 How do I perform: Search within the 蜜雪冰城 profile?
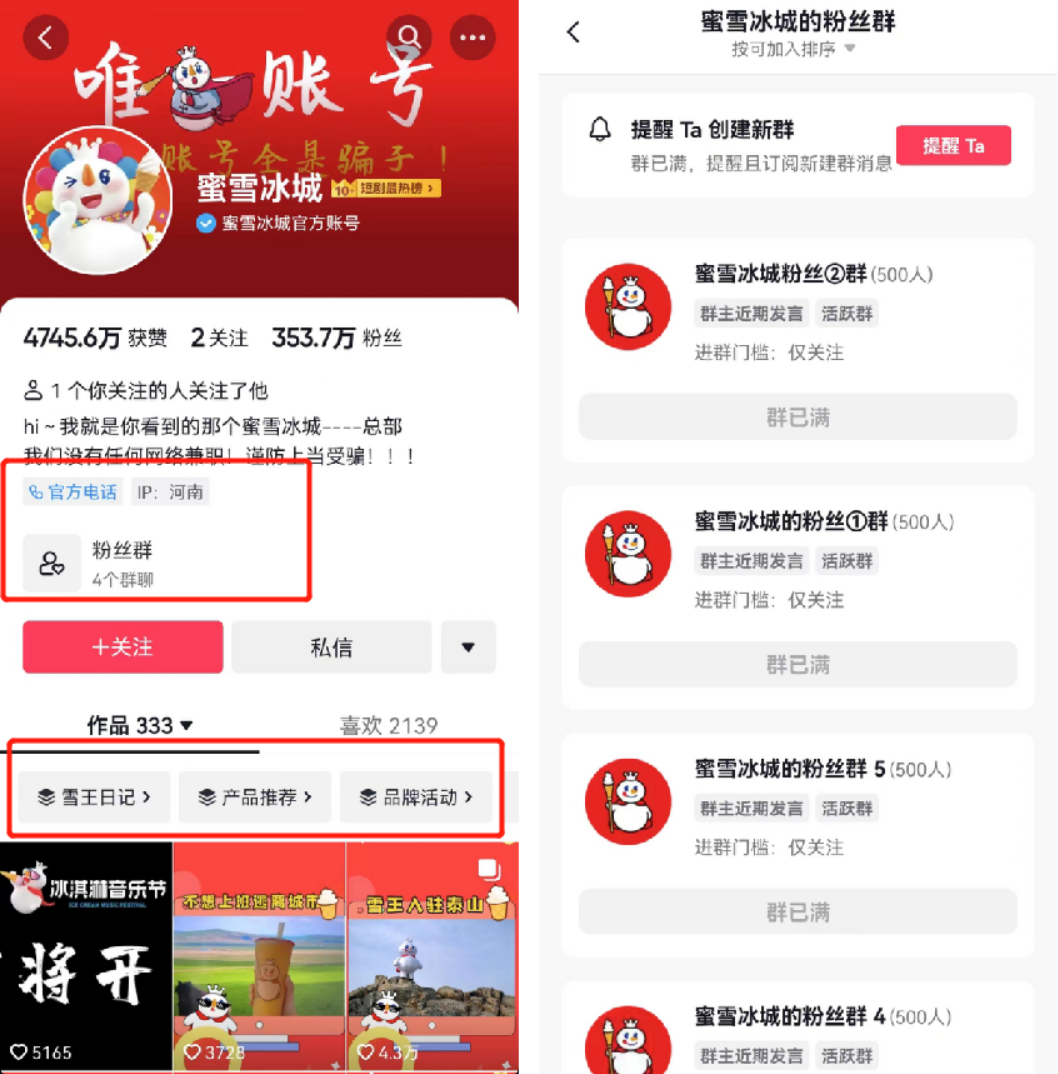point(408,38)
